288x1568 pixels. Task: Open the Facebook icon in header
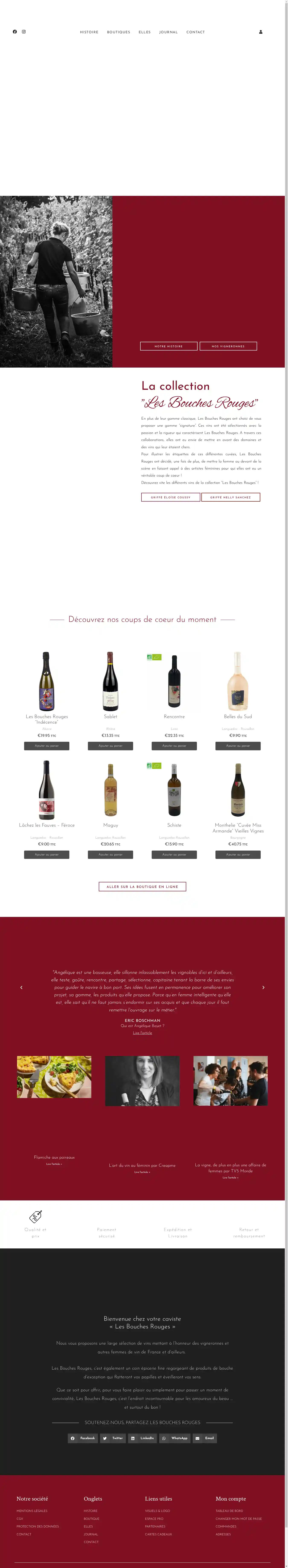(15, 32)
